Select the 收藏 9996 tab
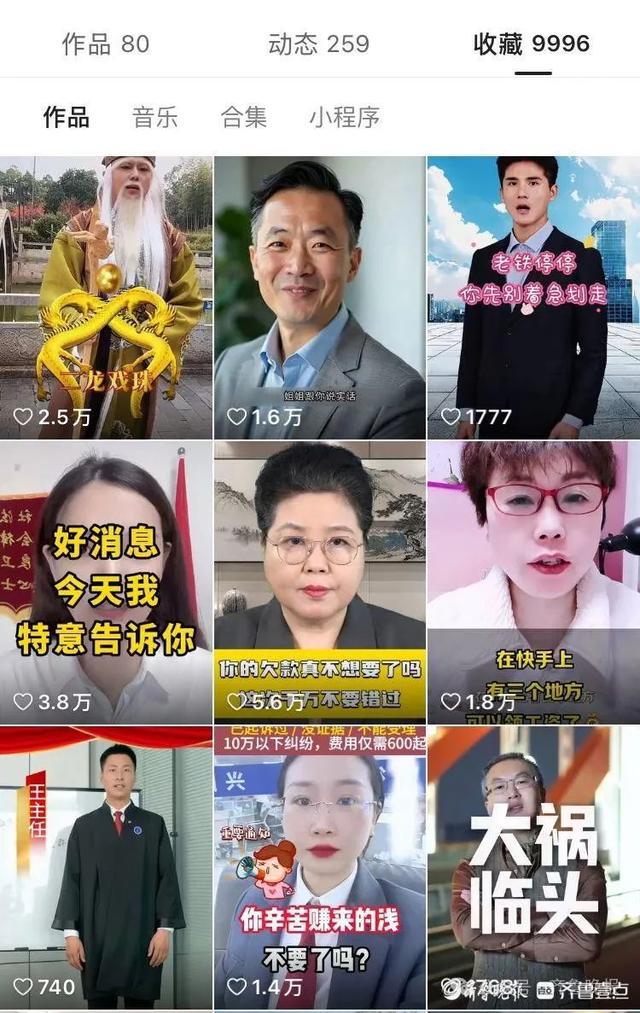 531,44
